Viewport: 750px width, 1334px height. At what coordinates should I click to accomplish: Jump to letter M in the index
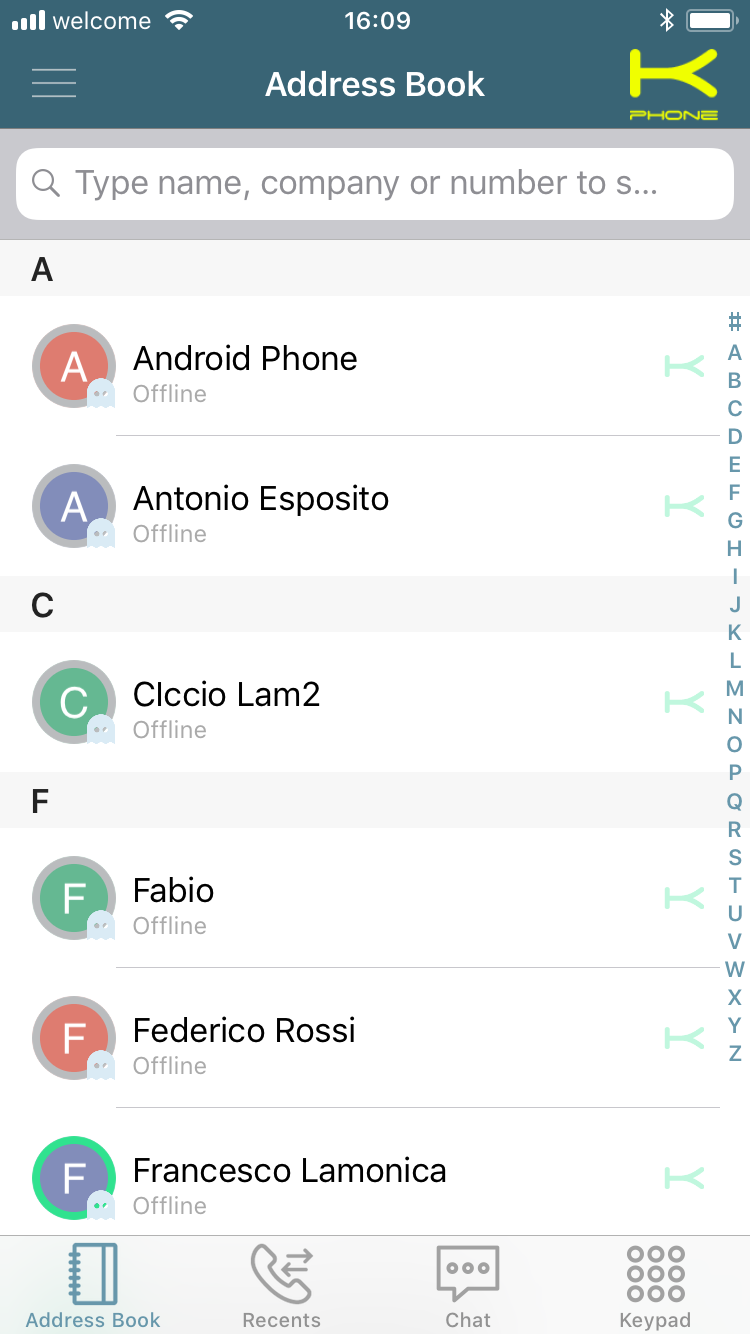735,688
